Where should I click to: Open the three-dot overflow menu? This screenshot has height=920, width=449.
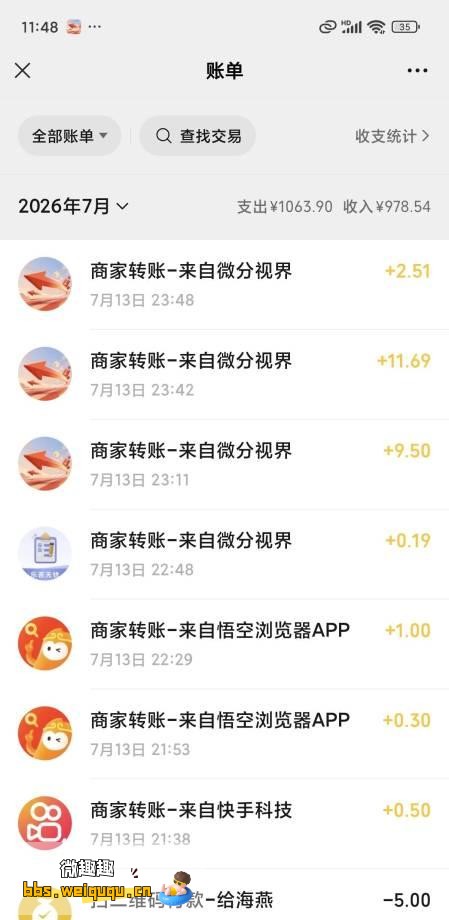pos(417,71)
